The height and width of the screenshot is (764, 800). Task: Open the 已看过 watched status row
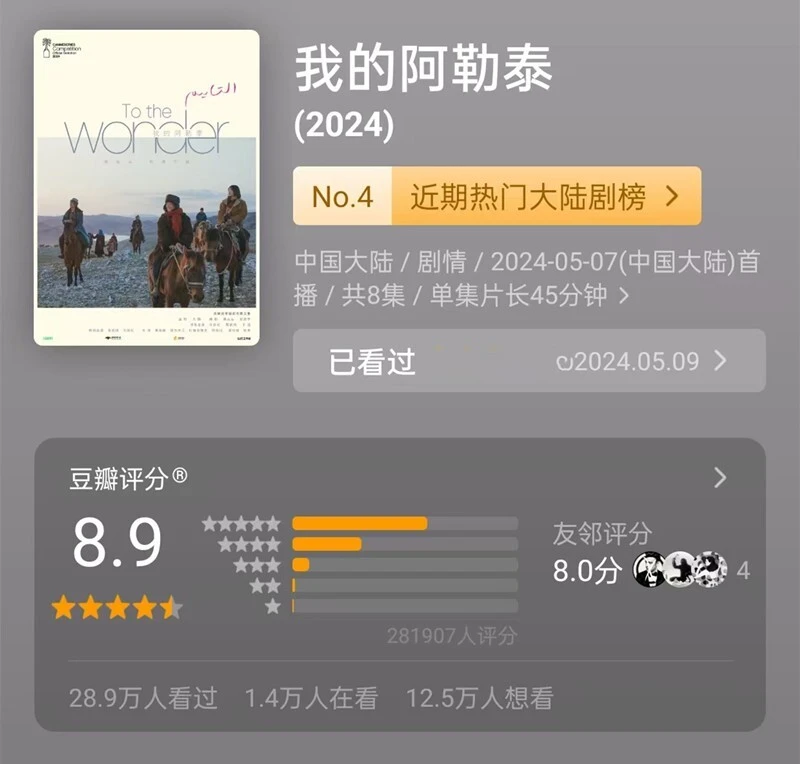[x=529, y=361]
